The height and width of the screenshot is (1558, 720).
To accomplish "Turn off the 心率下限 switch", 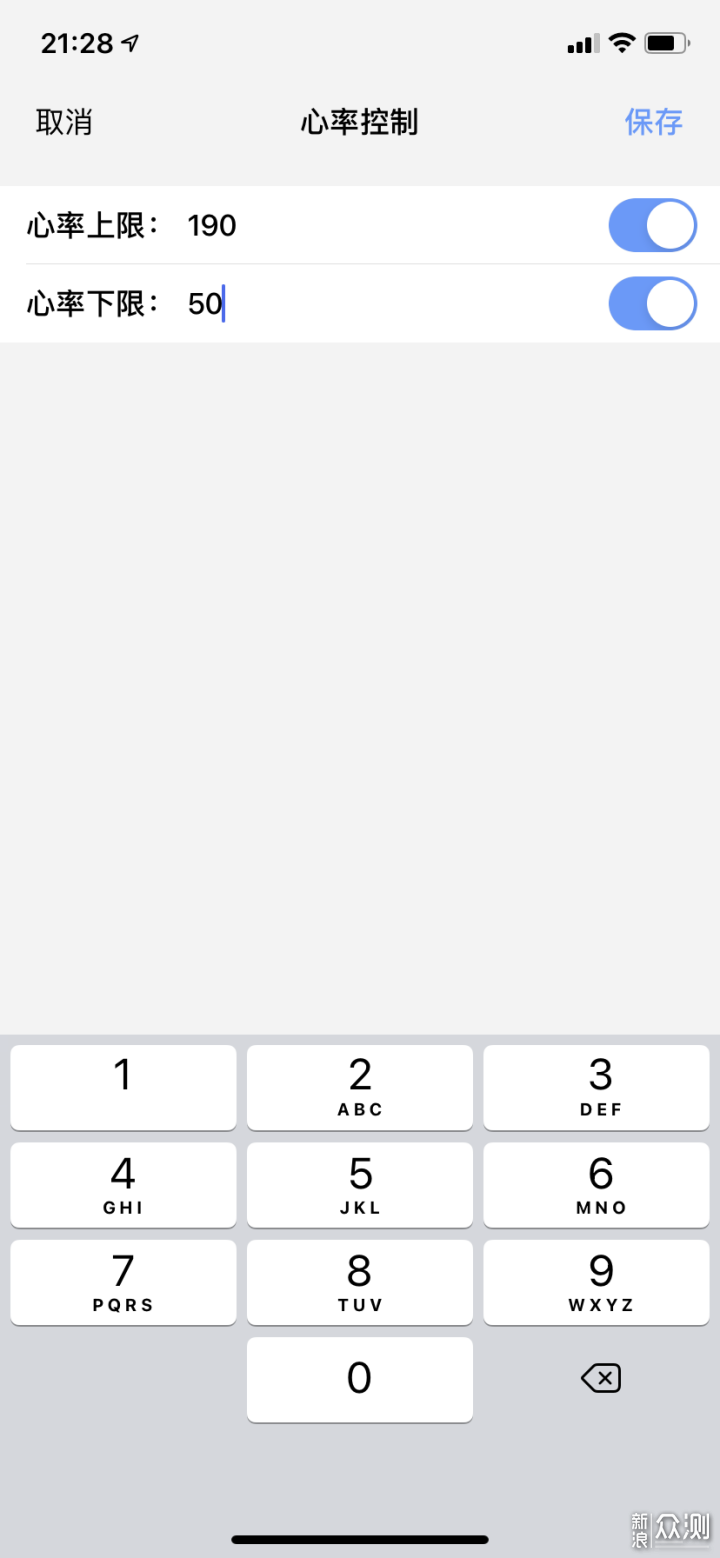I will pyautogui.click(x=652, y=303).
